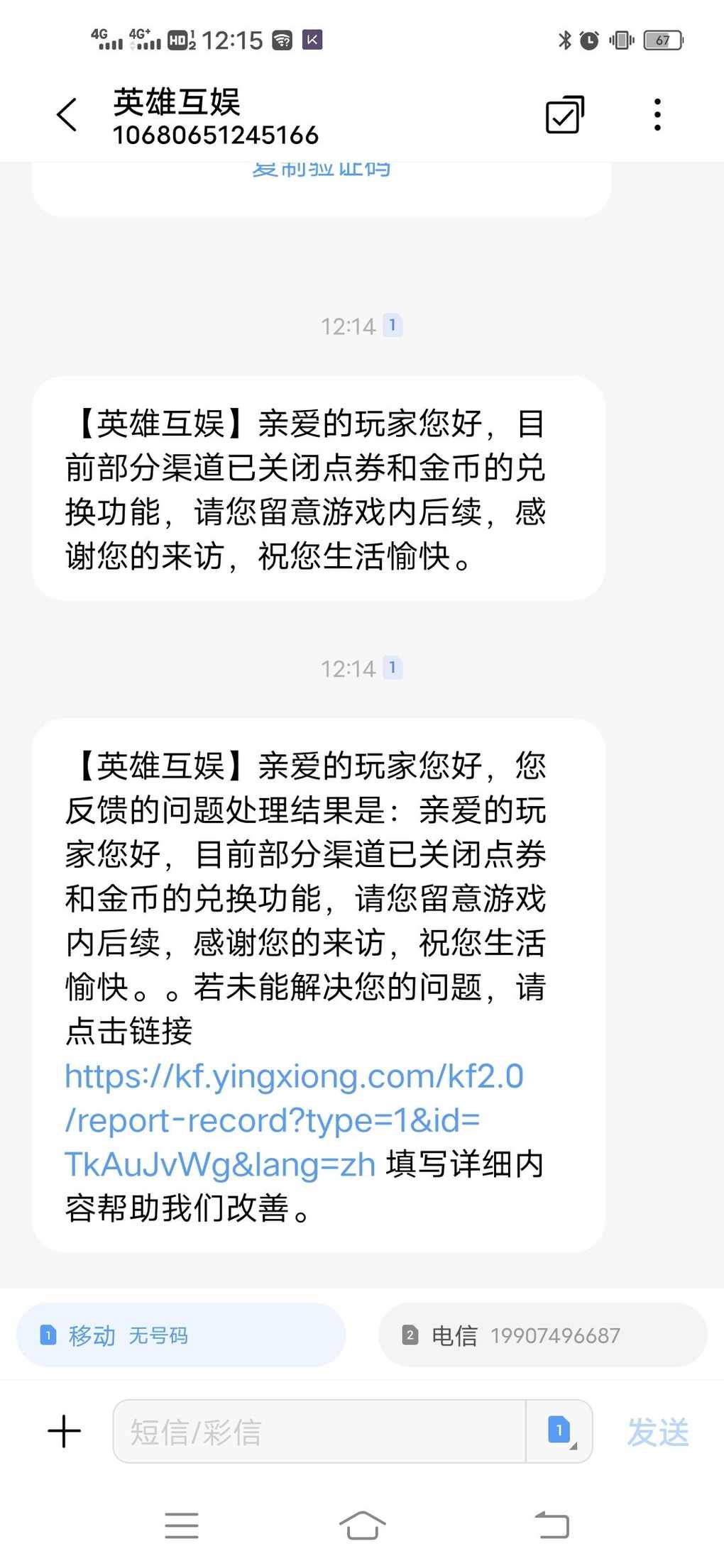Open multi-select checkbox icon in header
724x1568 pixels.
coord(565,115)
